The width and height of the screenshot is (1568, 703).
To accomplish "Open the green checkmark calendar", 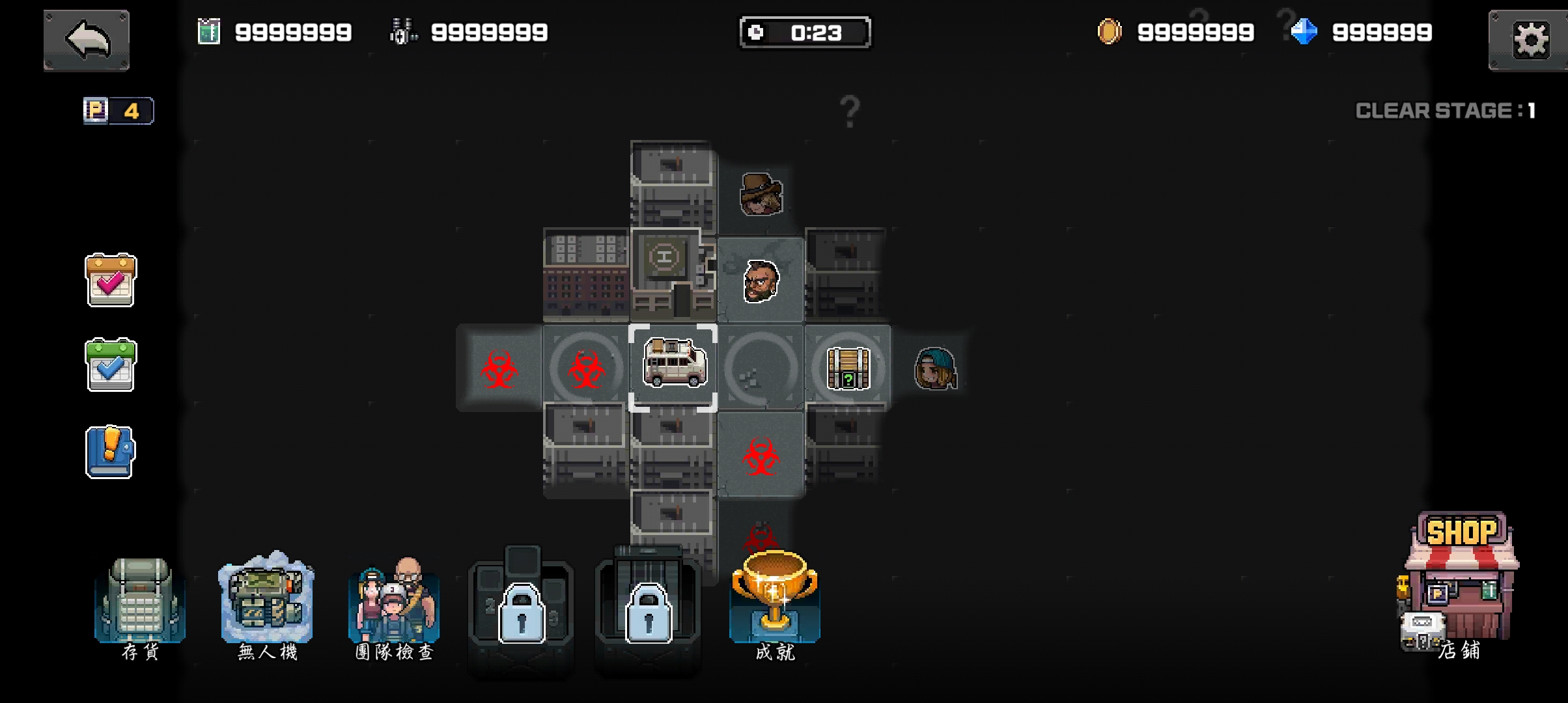I will coord(111,365).
